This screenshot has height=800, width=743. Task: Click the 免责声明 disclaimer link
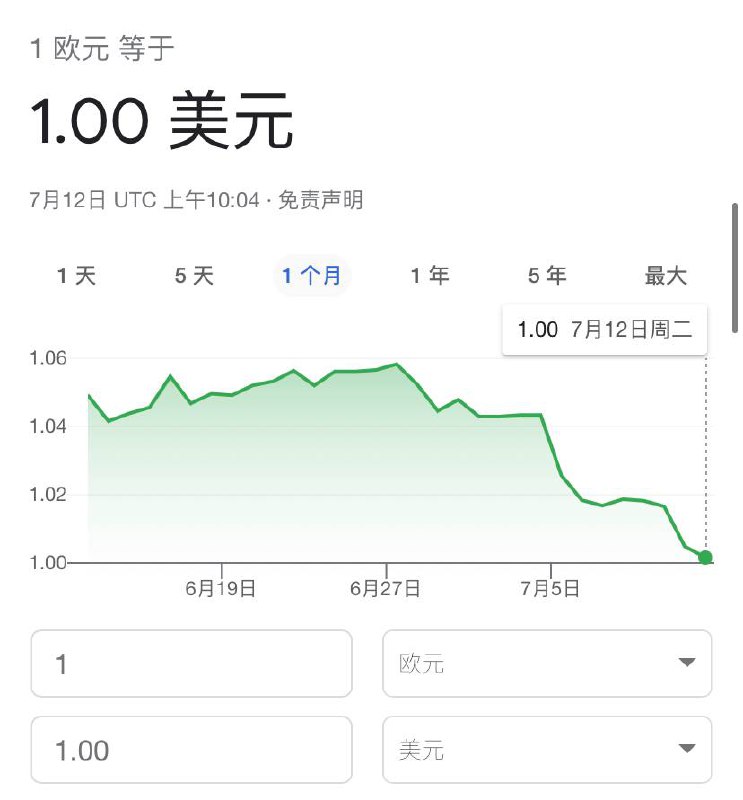[322, 200]
